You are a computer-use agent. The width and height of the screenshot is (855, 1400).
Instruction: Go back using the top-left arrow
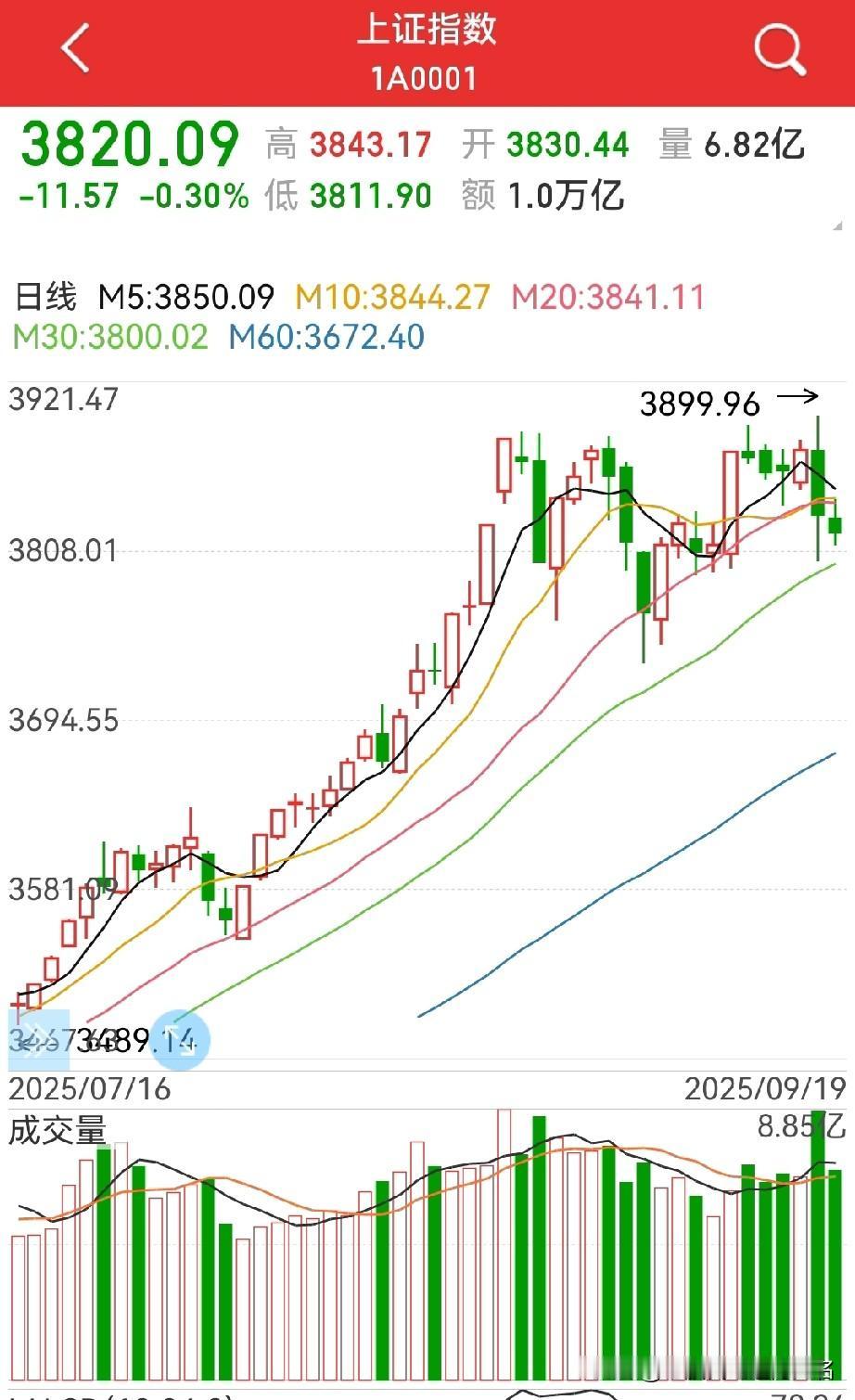[76, 48]
